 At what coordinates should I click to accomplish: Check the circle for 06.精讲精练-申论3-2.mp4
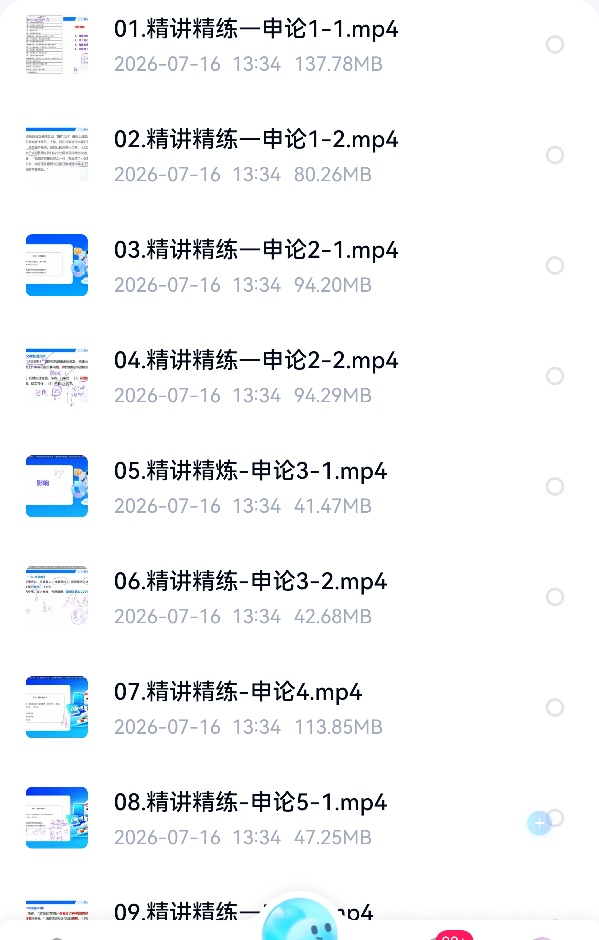click(x=555, y=596)
